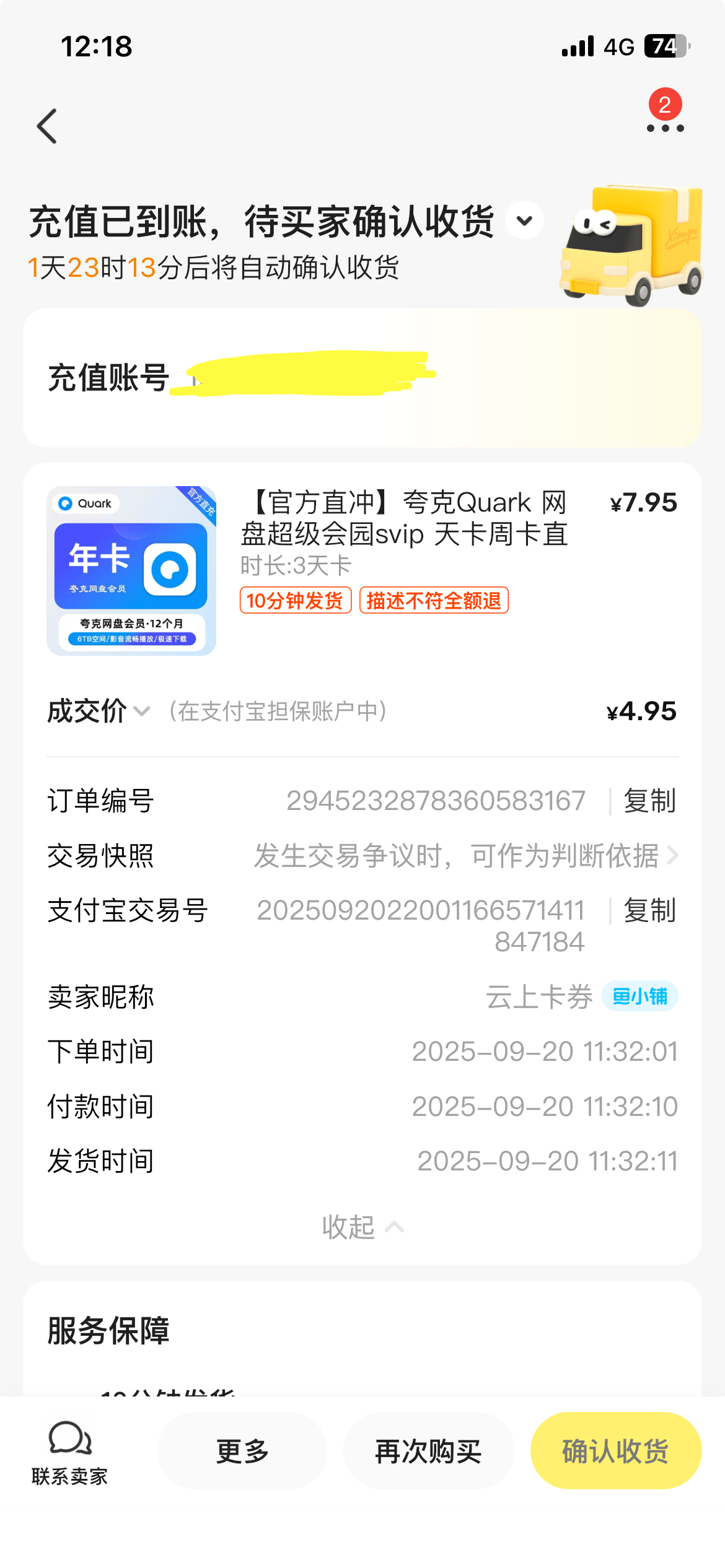
Task: Contact the seller via 联系卖家
Action: [69, 1452]
